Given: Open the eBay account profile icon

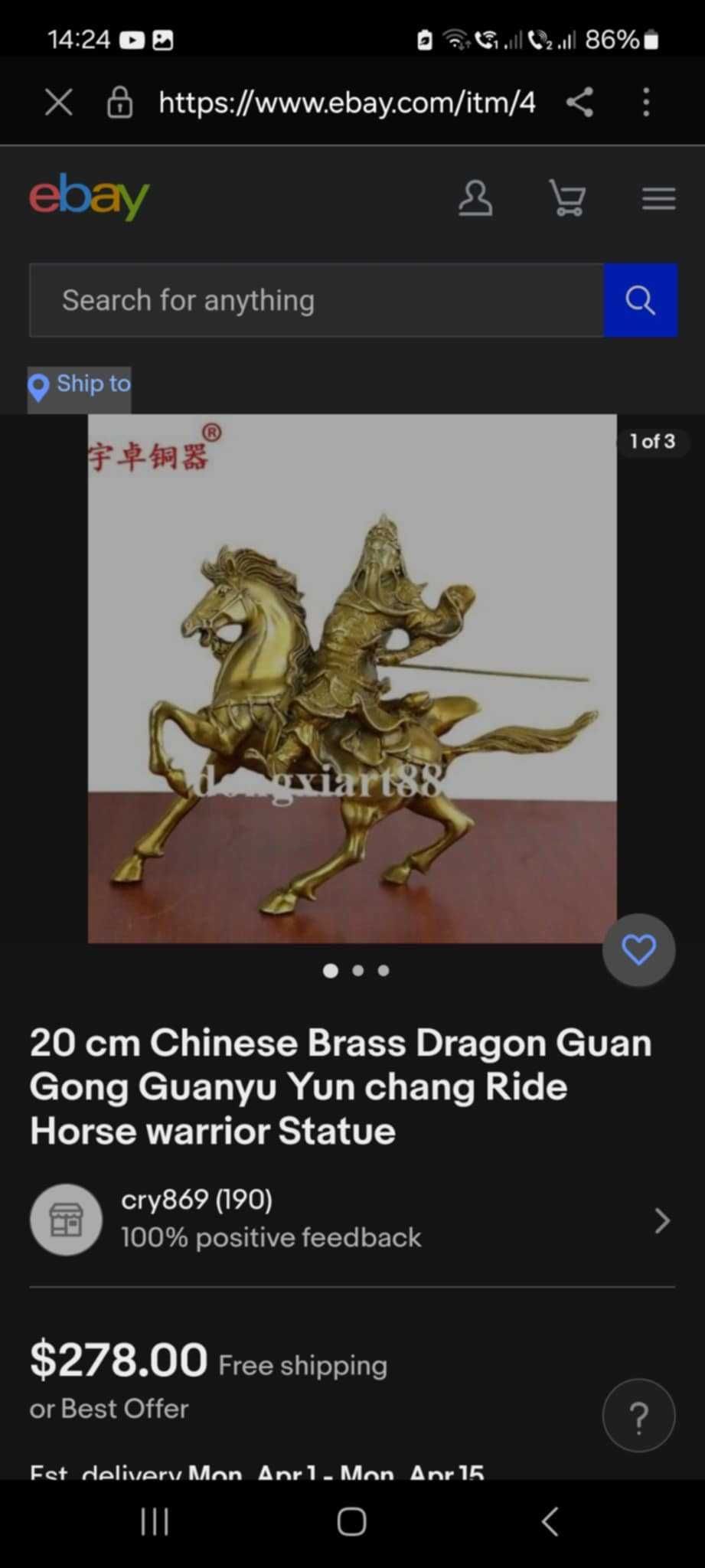Looking at the screenshot, I should pos(475,198).
